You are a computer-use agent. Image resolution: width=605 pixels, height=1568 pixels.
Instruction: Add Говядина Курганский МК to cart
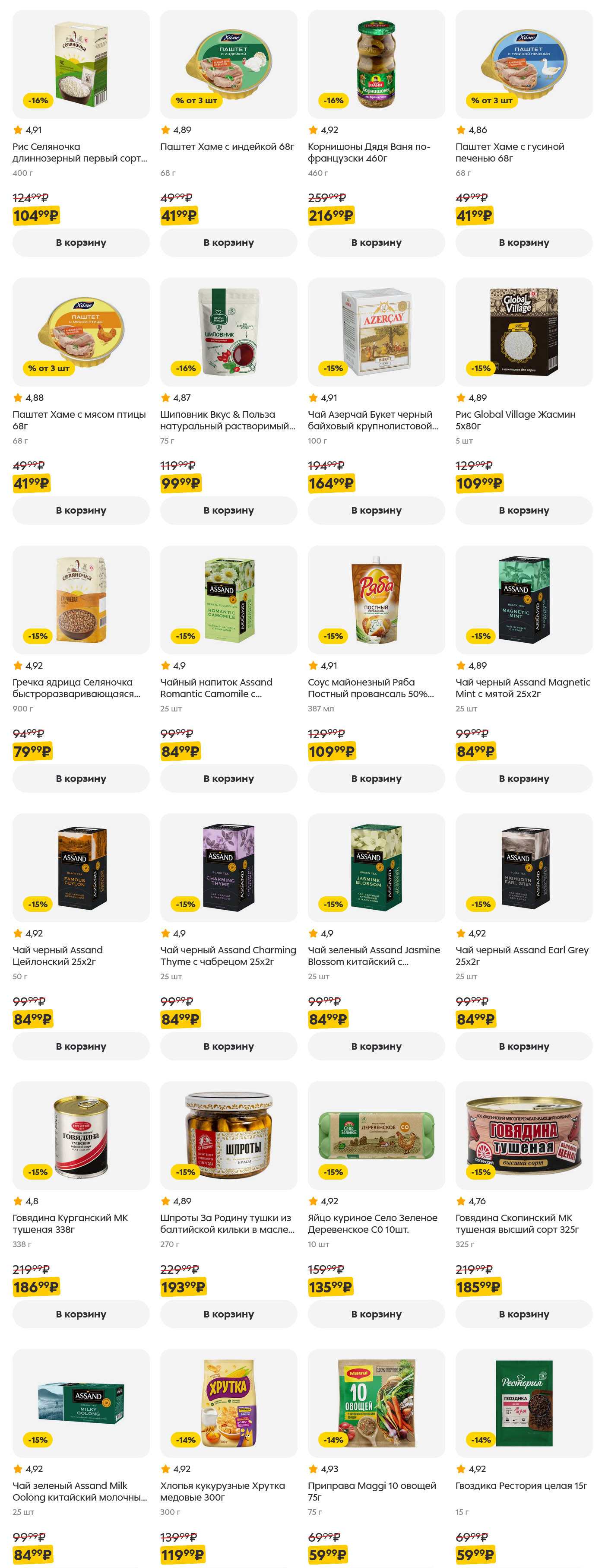click(x=81, y=1314)
